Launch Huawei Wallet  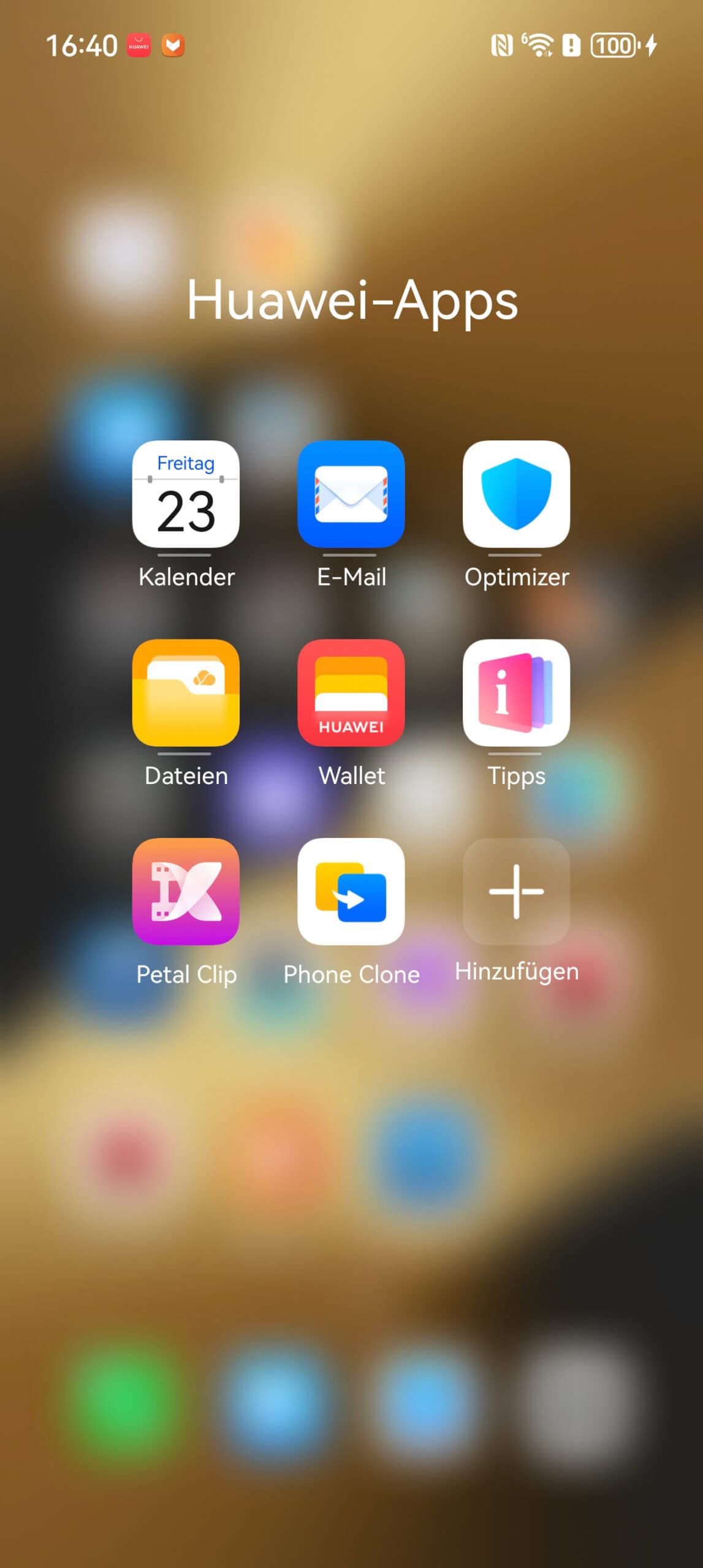(x=351, y=693)
